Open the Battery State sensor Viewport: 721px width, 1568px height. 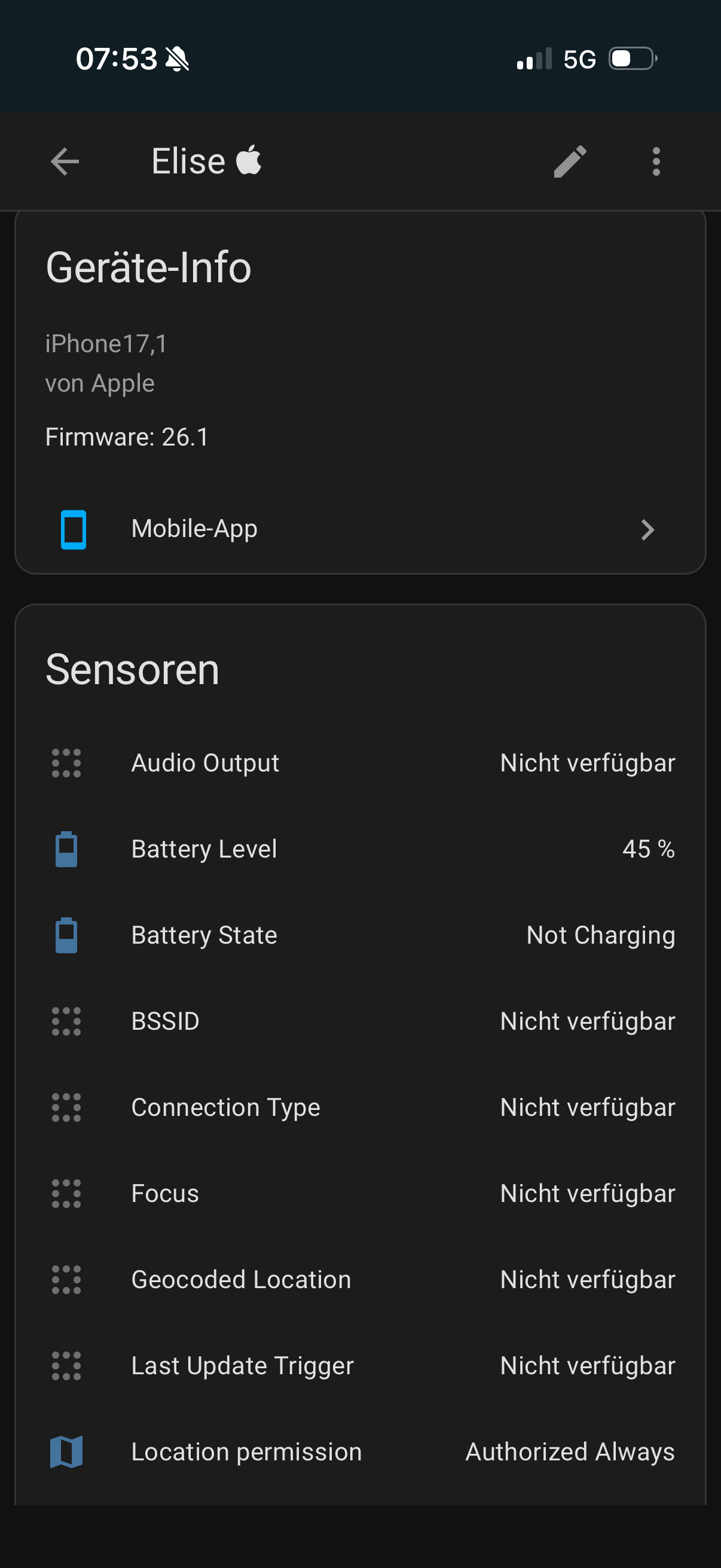(x=360, y=935)
